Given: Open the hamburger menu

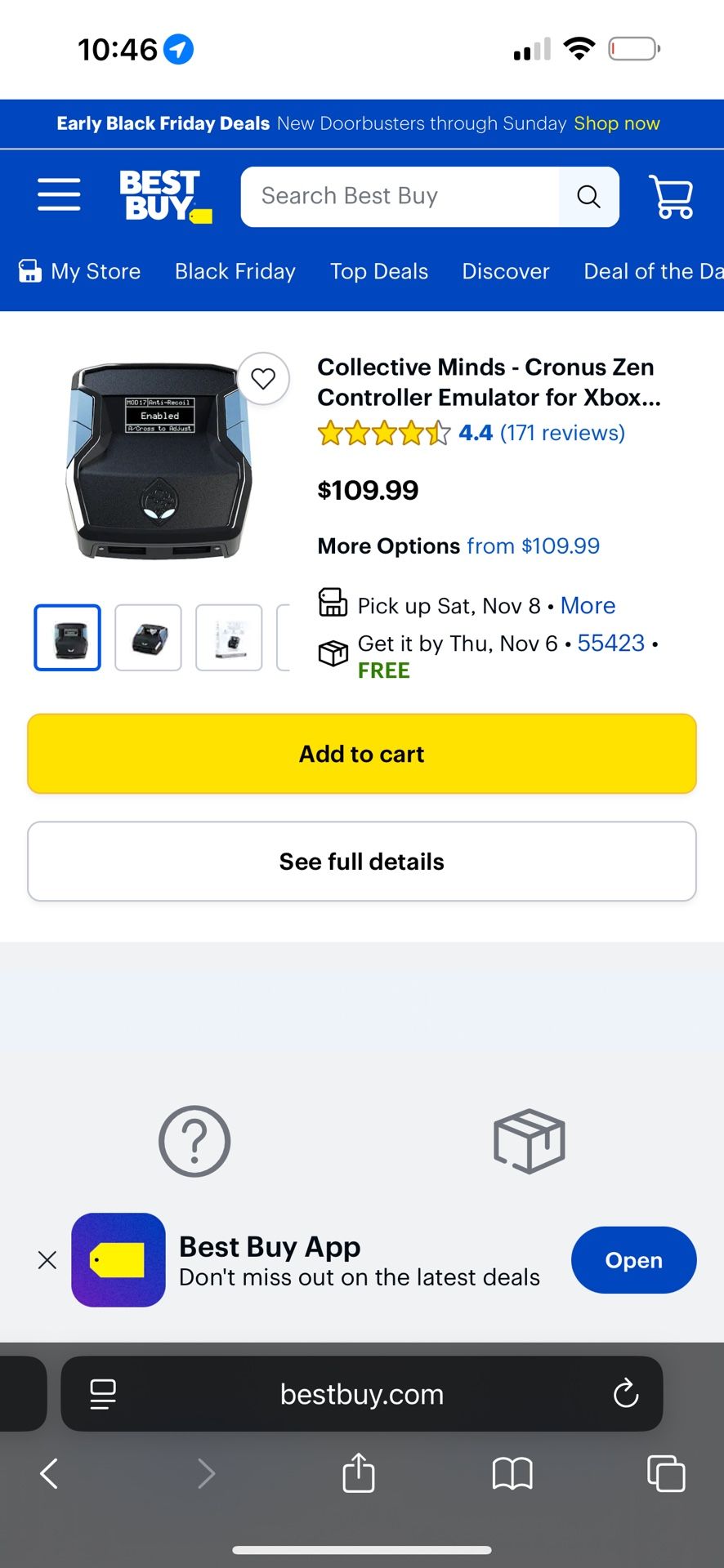Looking at the screenshot, I should 59,195.
